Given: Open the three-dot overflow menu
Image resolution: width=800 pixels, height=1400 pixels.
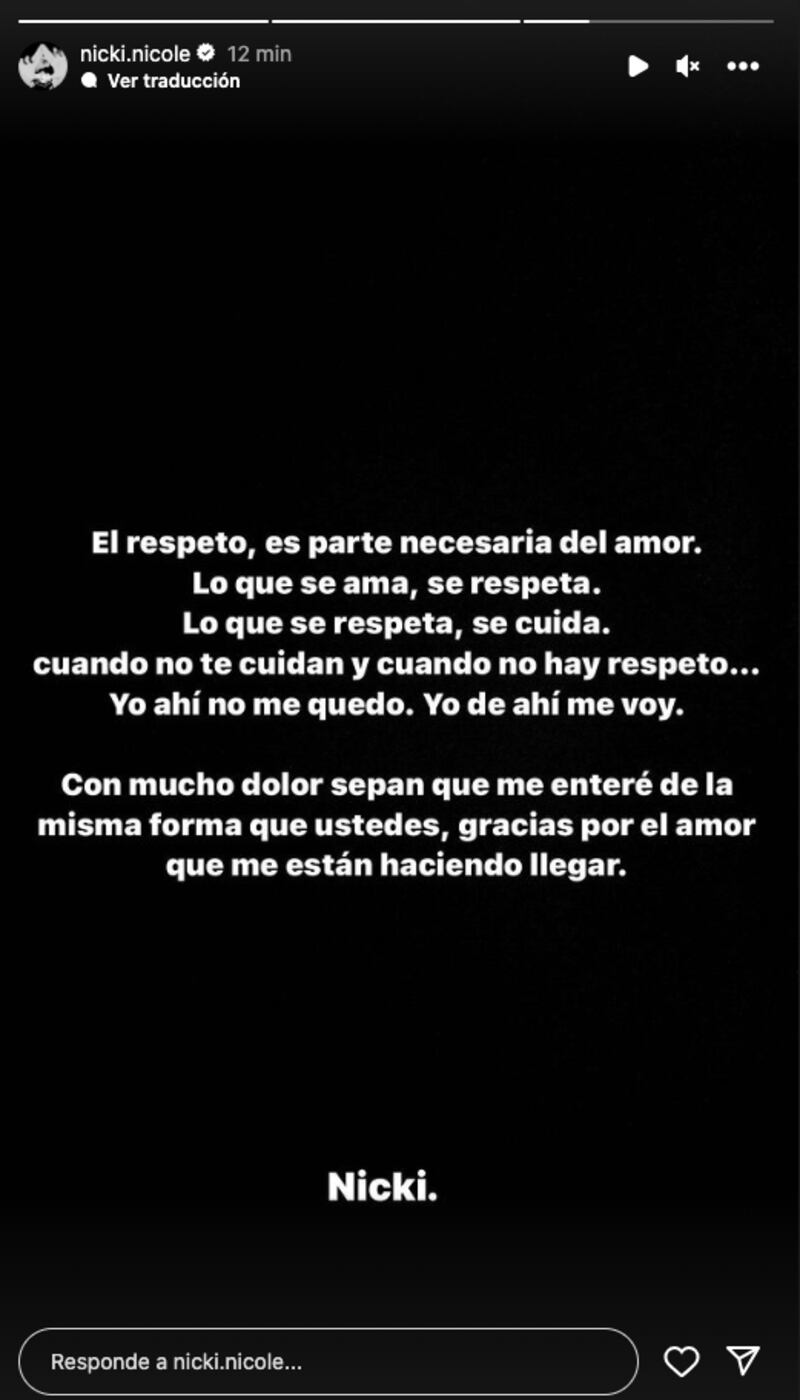Looking at the screenshot, I should (x=743, y=66).
